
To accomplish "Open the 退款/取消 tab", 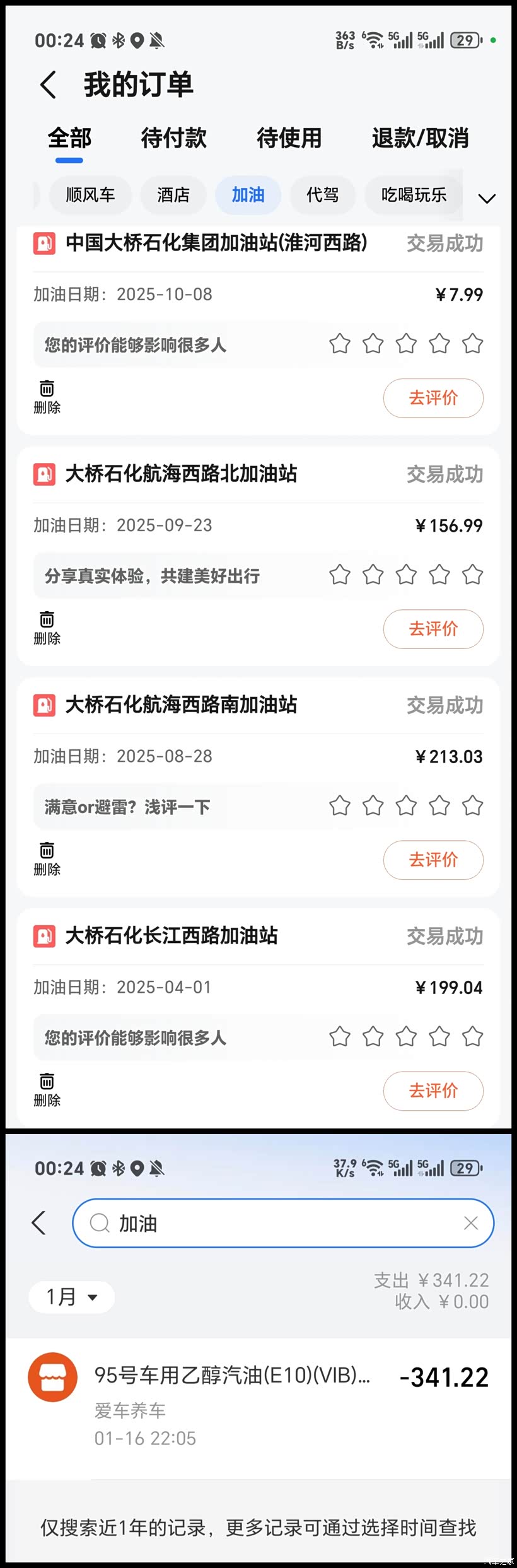I will [x=420, y=138].
